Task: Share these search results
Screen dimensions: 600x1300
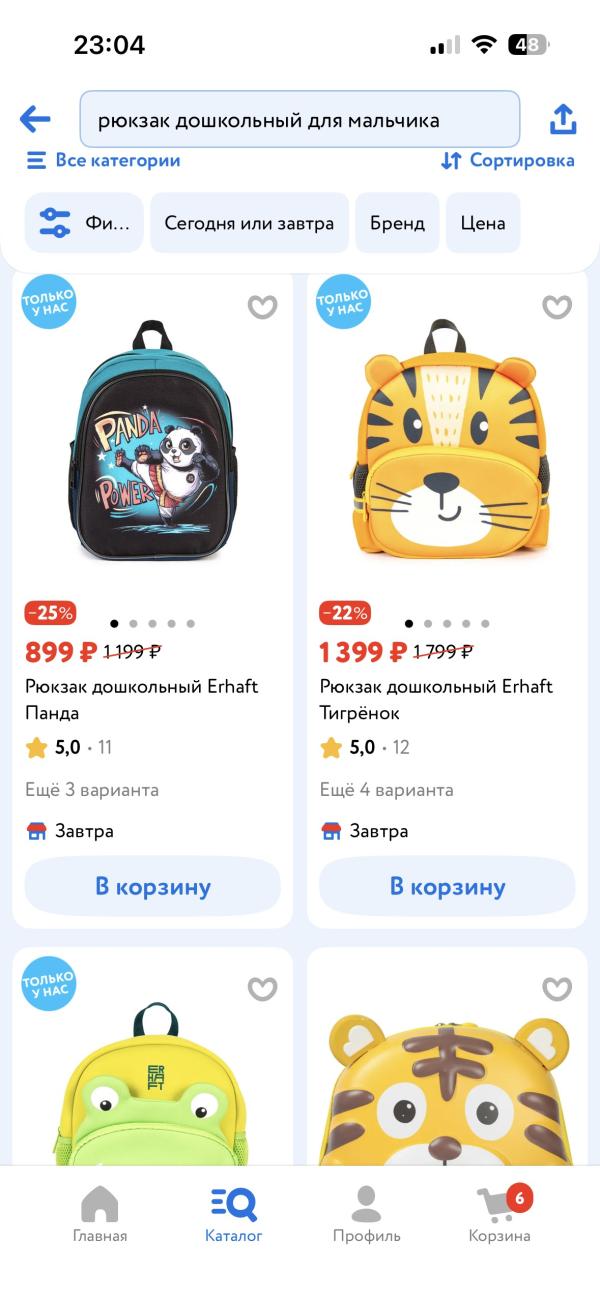Action: (x=563, y=119)
